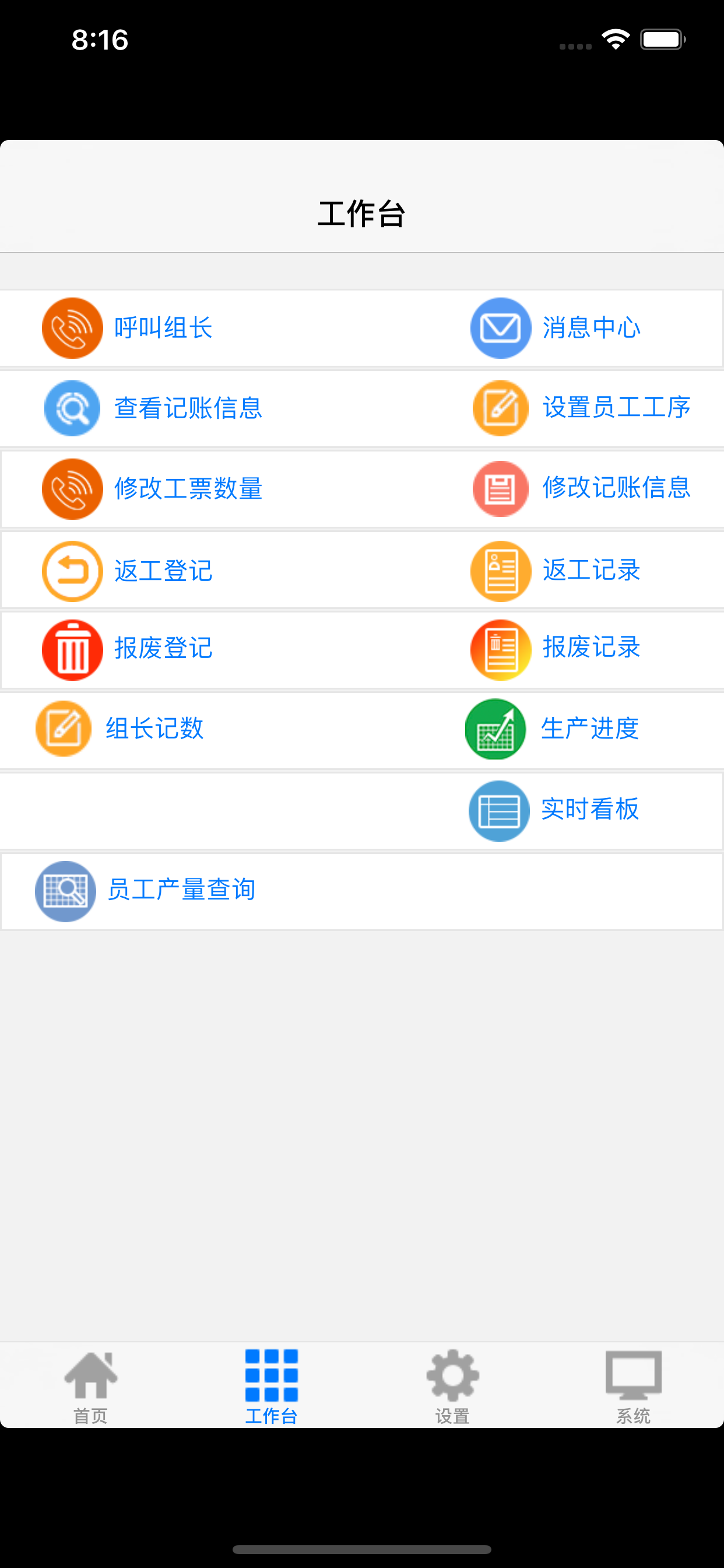Open 修改工票数量
Screen dimensions: 724x1568
(x=152, y=489)
